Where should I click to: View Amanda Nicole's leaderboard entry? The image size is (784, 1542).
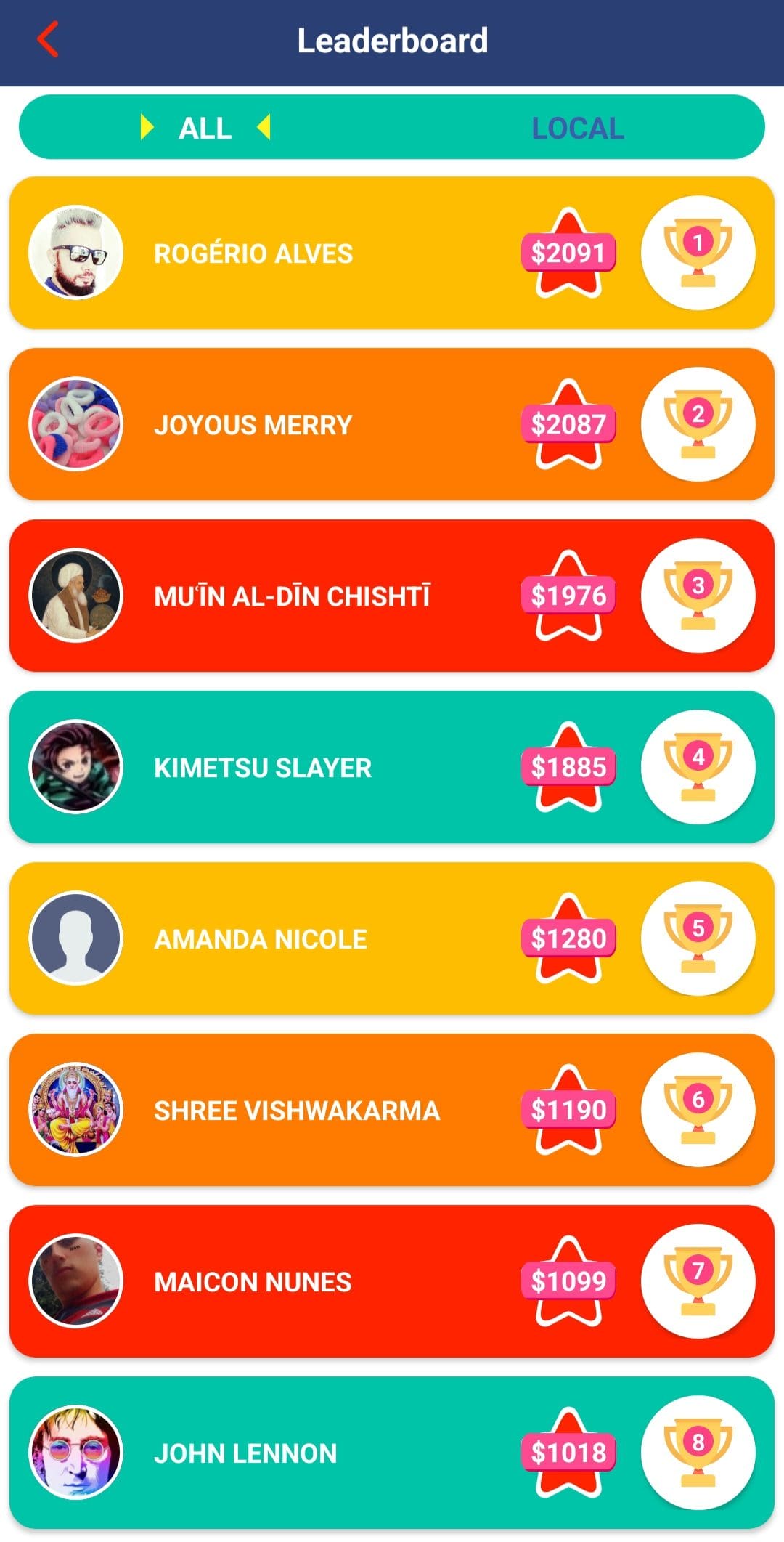coord(392,938)
